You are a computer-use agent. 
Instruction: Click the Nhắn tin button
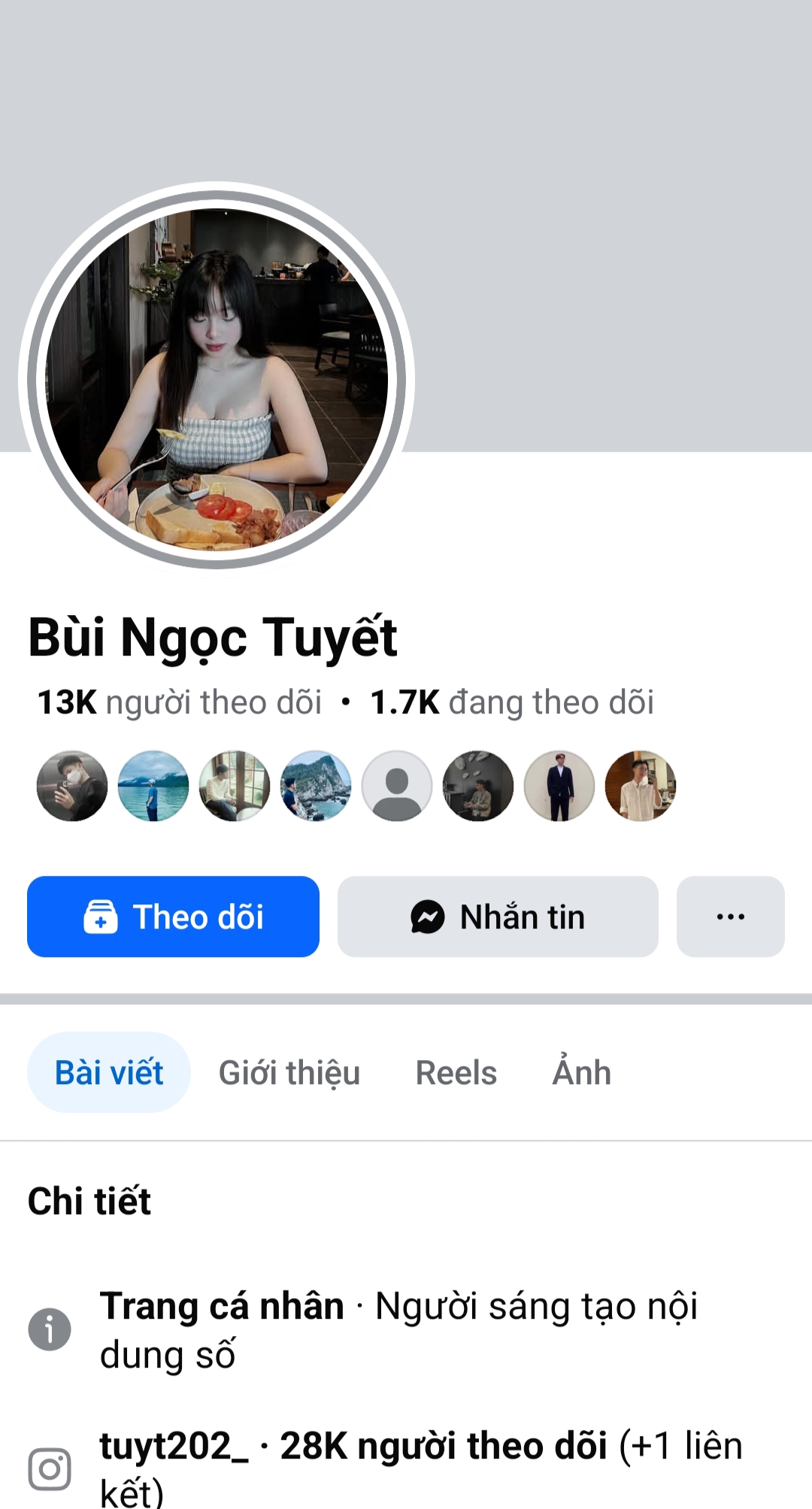coord(498,916)
